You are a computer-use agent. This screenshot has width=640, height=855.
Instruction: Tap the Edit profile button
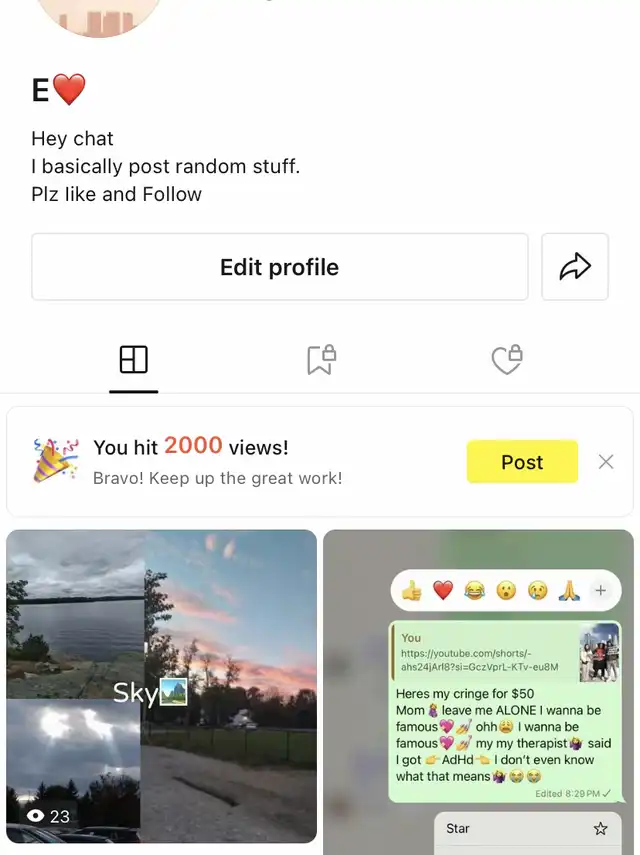click(x=279, y=267)
